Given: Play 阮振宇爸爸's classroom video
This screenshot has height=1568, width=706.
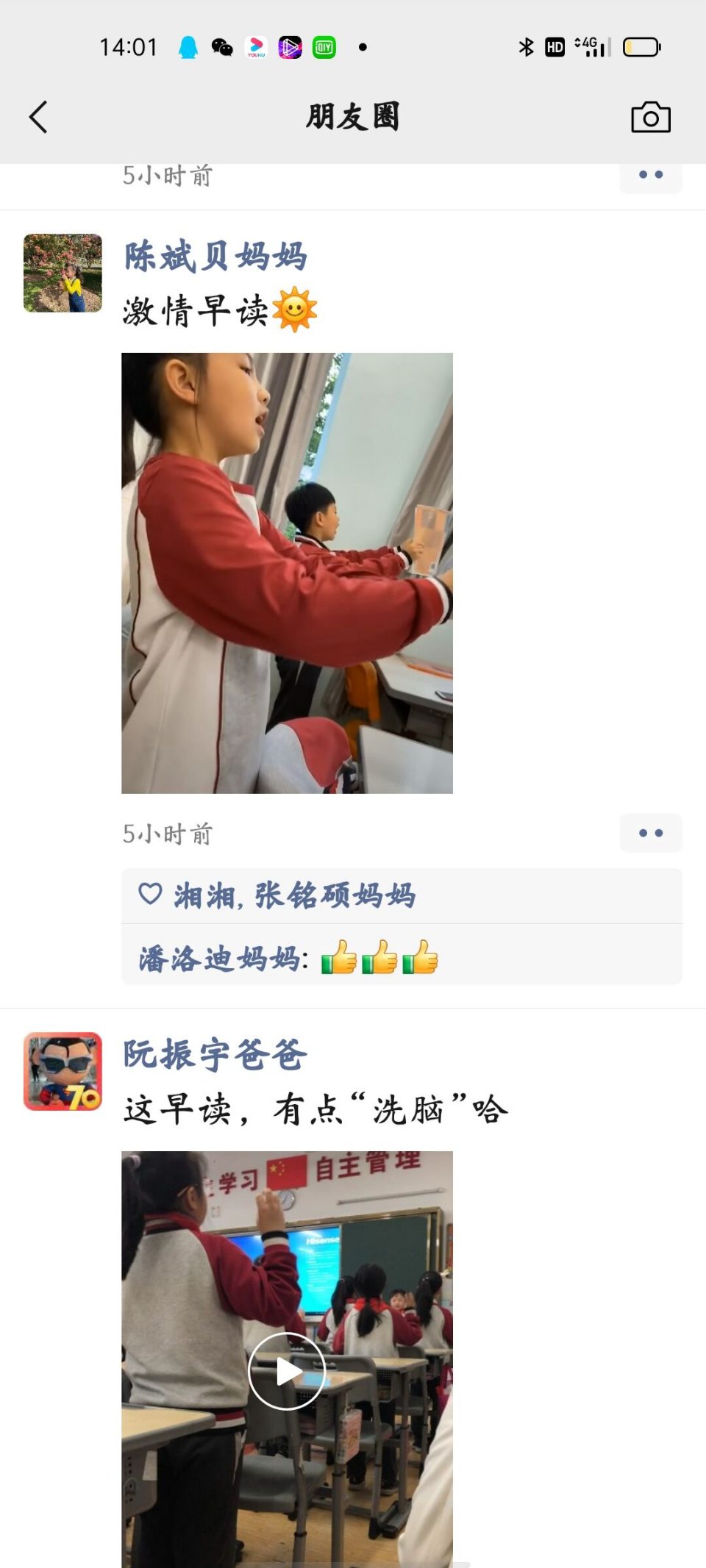Looking at the screenshot, I should coord(287,1371).
